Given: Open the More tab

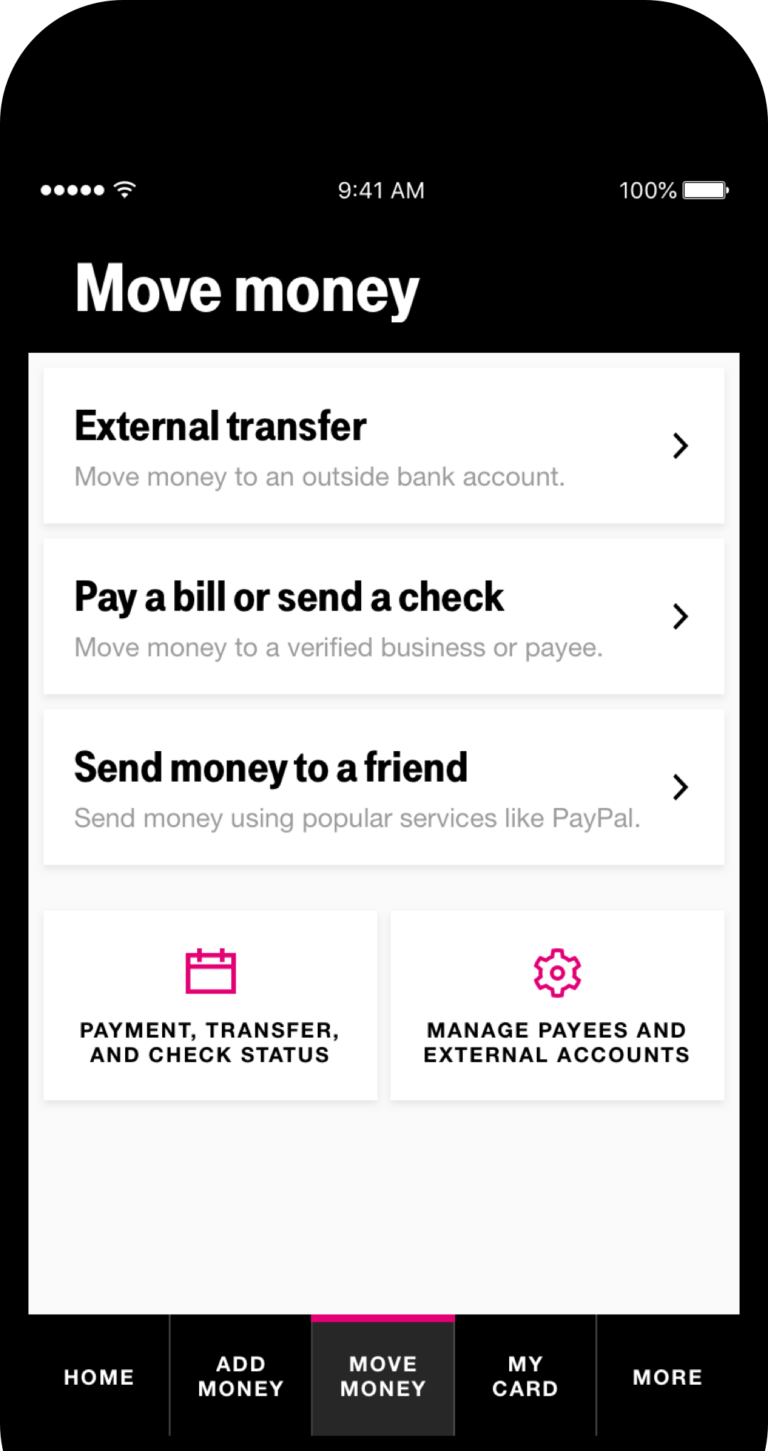Looking at the screenshot, I should click(x=668, y=1377).
